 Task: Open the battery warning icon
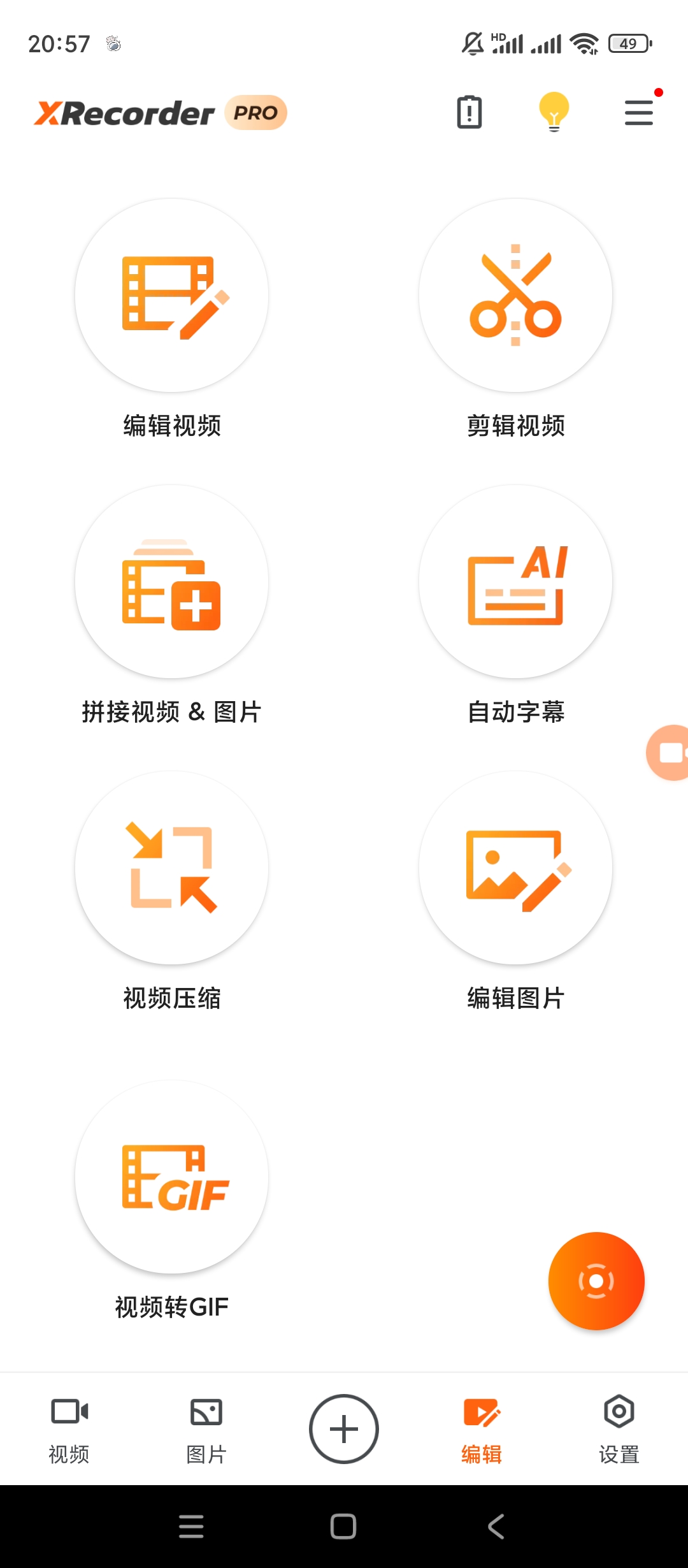[469, 113]
